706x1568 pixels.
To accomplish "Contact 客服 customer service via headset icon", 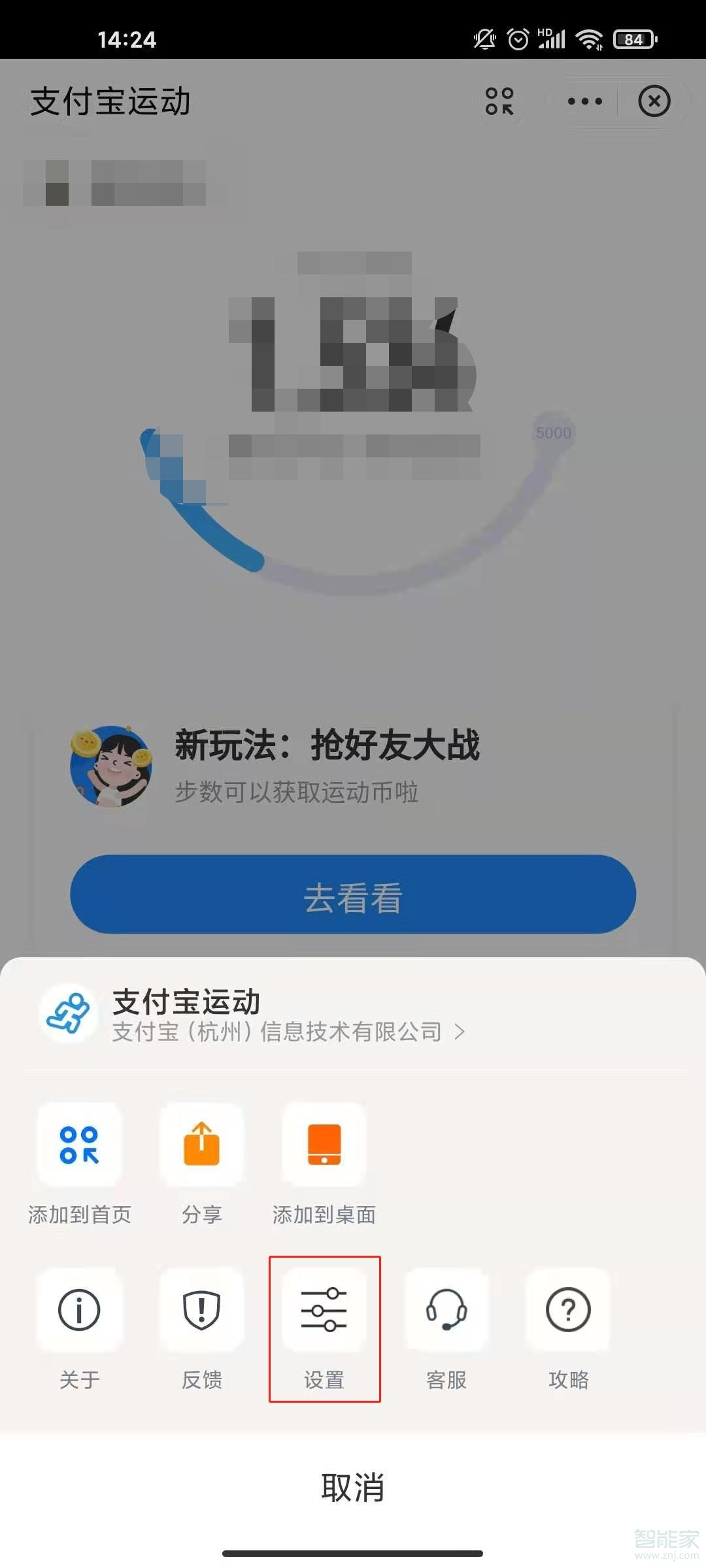I will click(x=447, y=1310).
